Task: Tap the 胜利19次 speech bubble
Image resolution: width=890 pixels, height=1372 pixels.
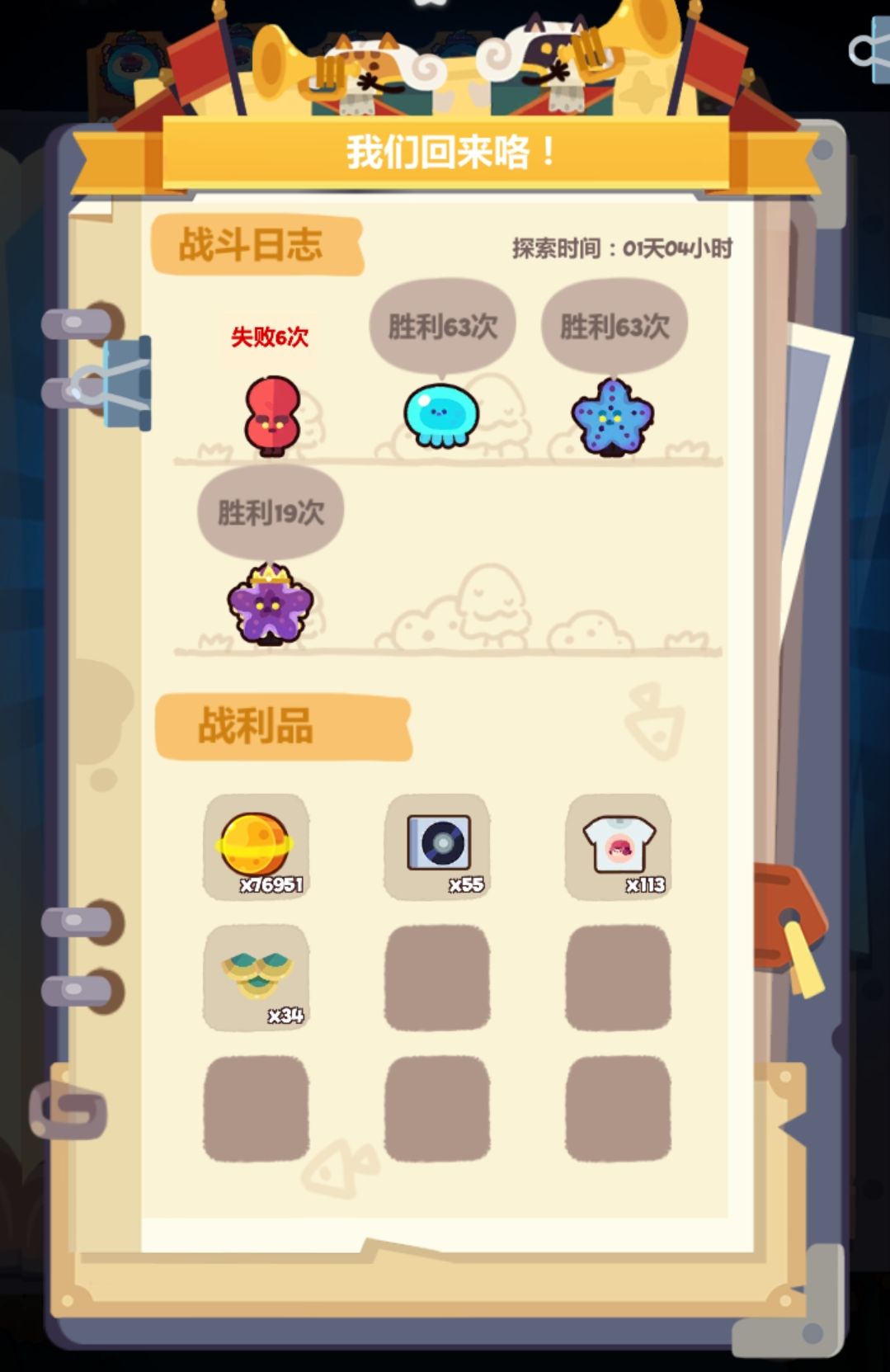Action: coord(267,511)
